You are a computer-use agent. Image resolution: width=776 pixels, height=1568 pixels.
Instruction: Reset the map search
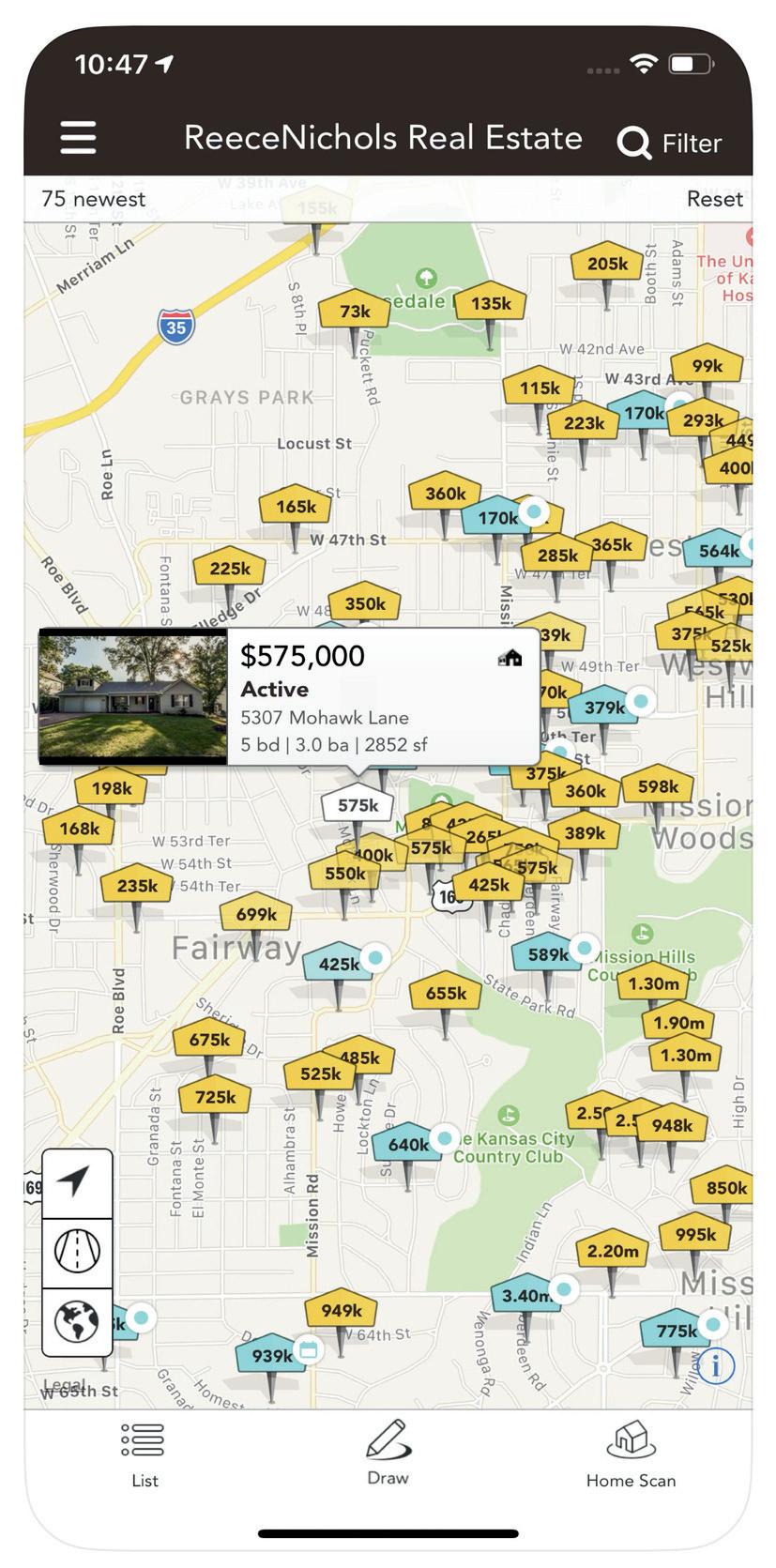(x=714, y=199)
